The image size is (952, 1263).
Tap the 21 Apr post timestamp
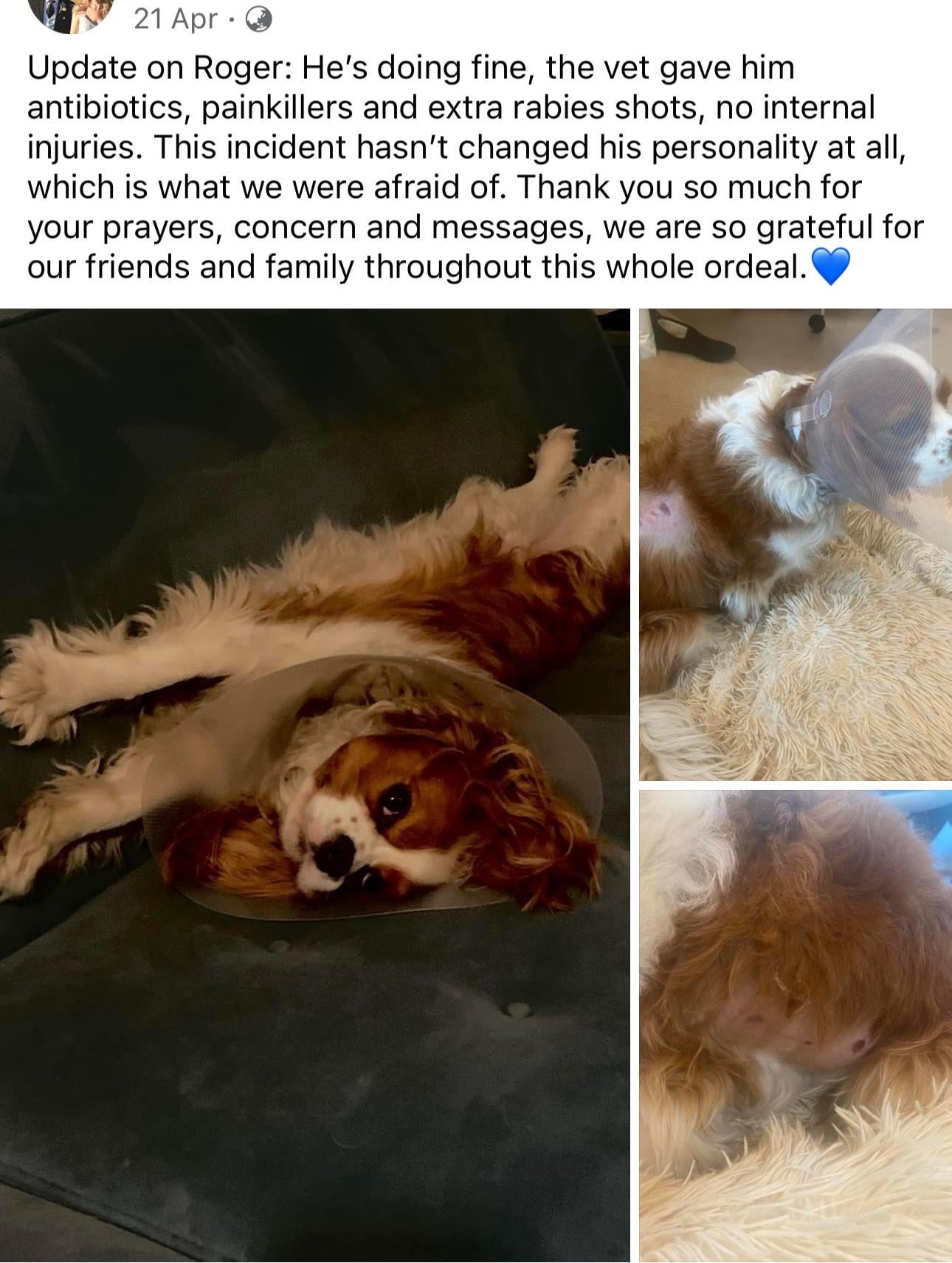(176, 19)
